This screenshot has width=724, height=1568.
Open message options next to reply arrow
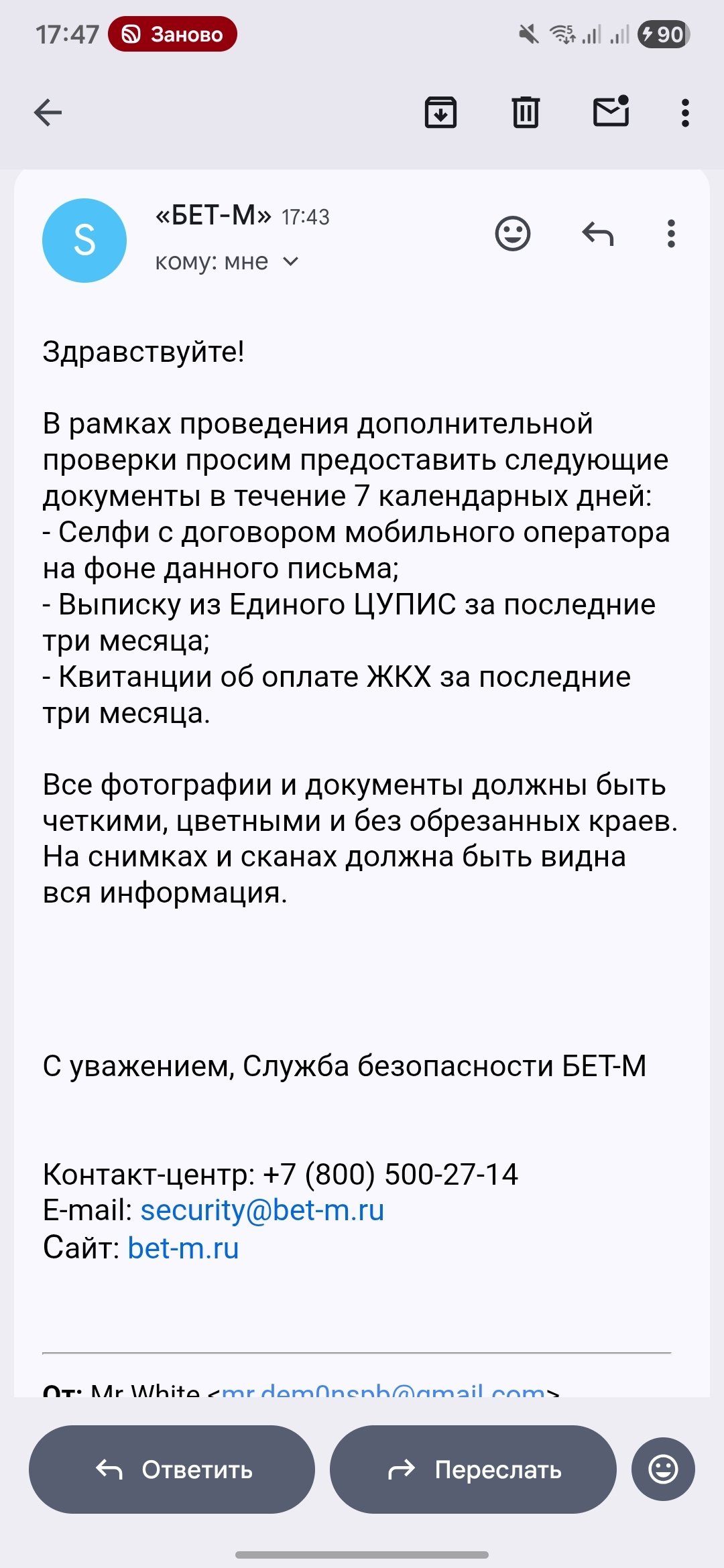671,234
